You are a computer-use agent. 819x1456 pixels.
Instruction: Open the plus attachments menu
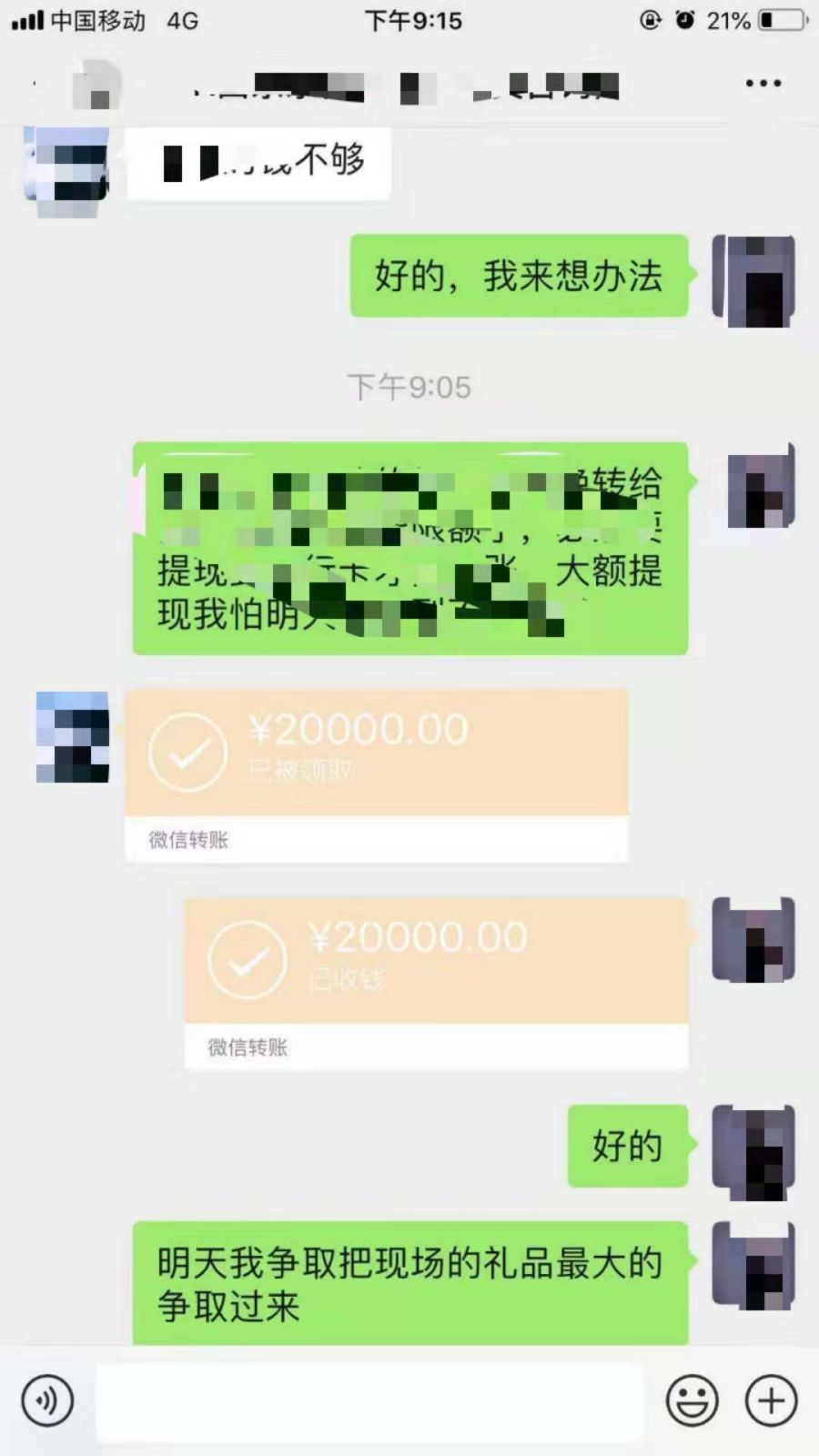pos(772,1400)
